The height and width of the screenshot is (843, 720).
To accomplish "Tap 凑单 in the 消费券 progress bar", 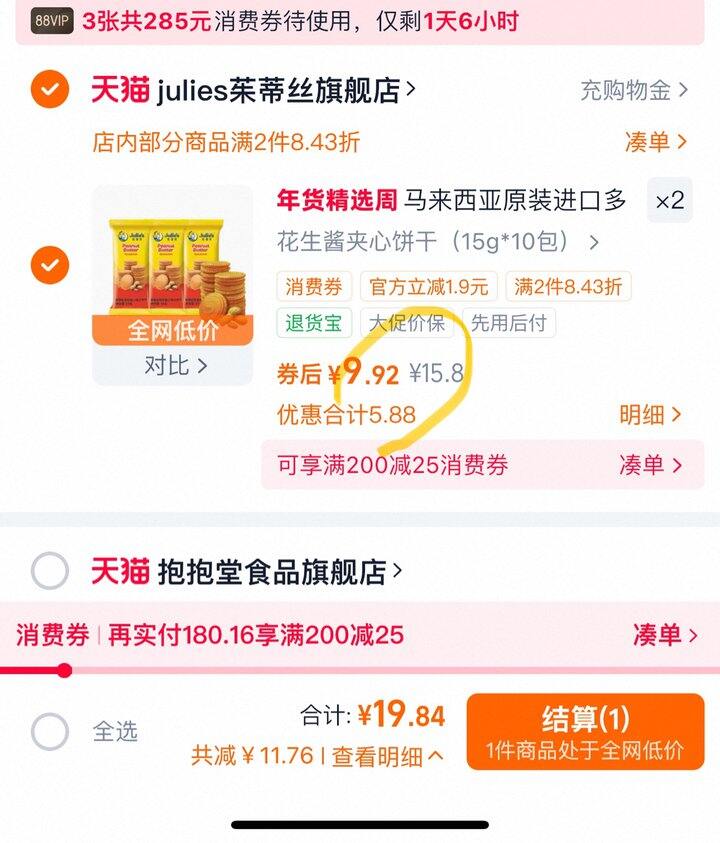I will click(664, 634).
